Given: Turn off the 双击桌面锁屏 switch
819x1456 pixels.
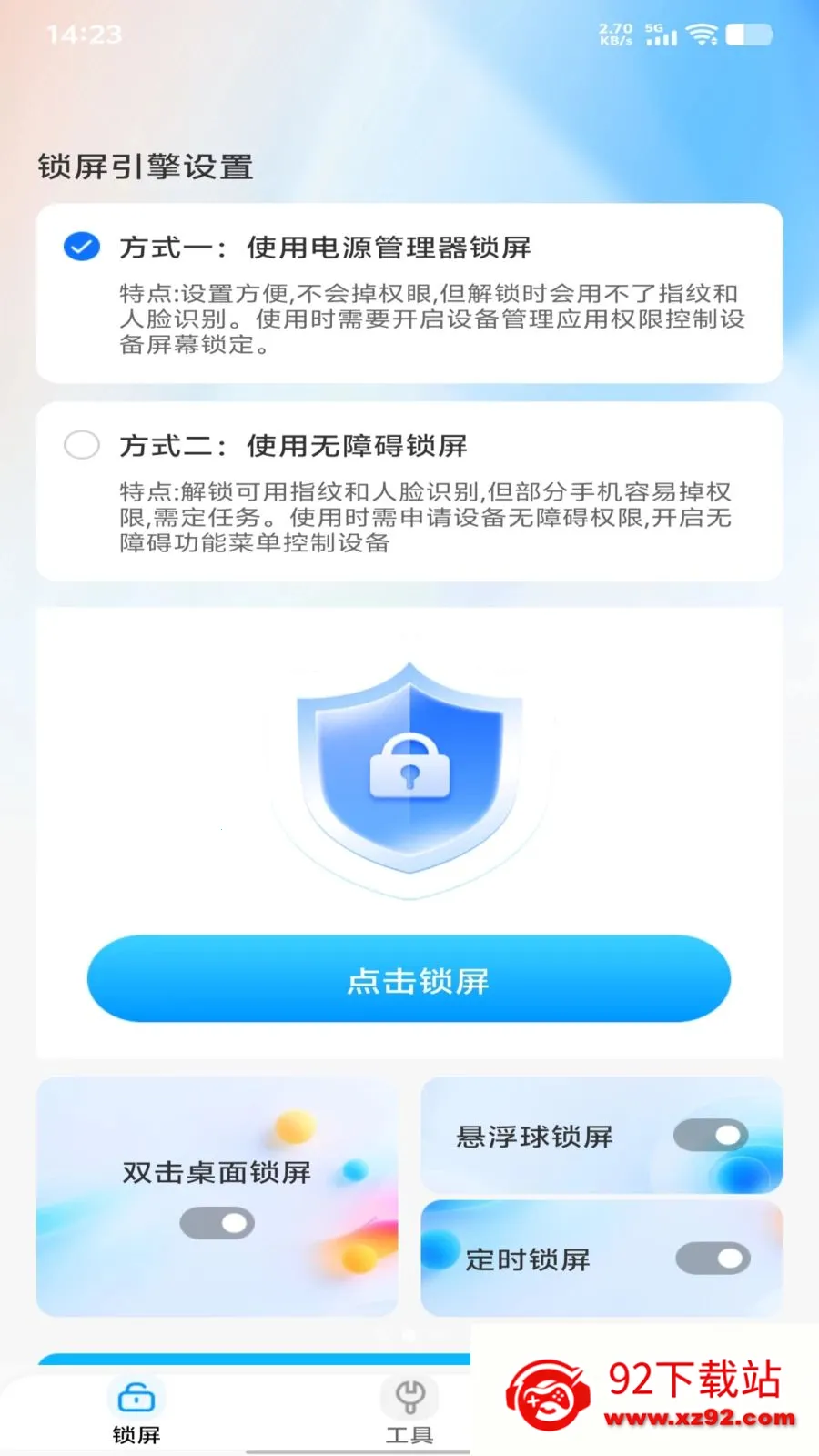Looking at the screenshot, I should coord(218,1223).
